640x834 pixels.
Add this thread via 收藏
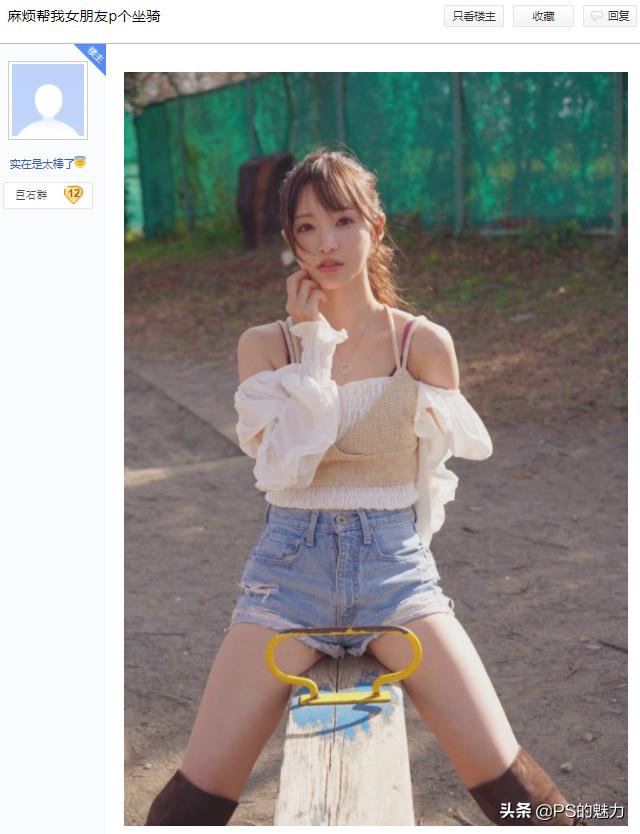(543, 16)
